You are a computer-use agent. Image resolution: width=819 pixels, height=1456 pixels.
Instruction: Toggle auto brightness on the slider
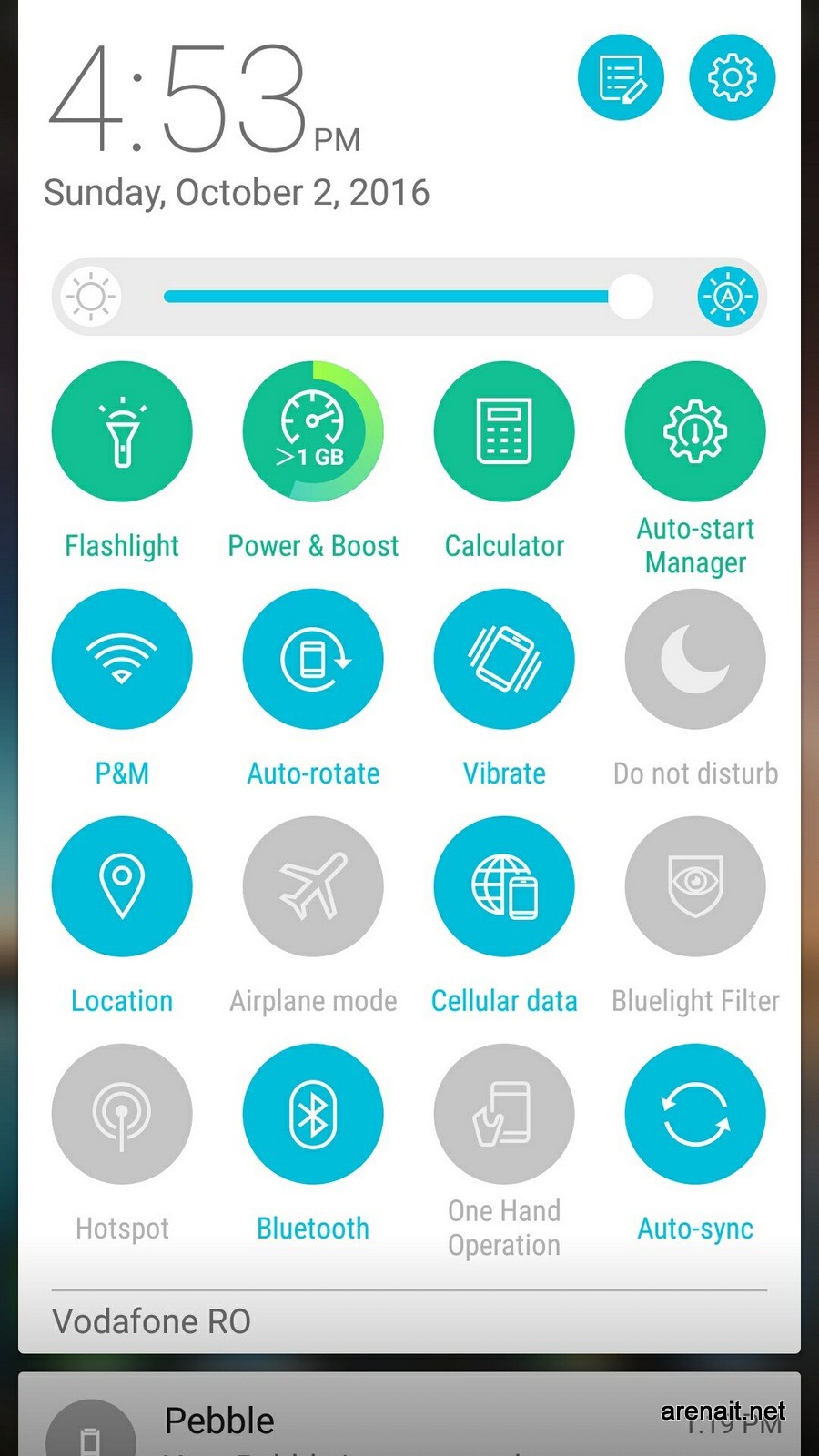tap(727, 297)
